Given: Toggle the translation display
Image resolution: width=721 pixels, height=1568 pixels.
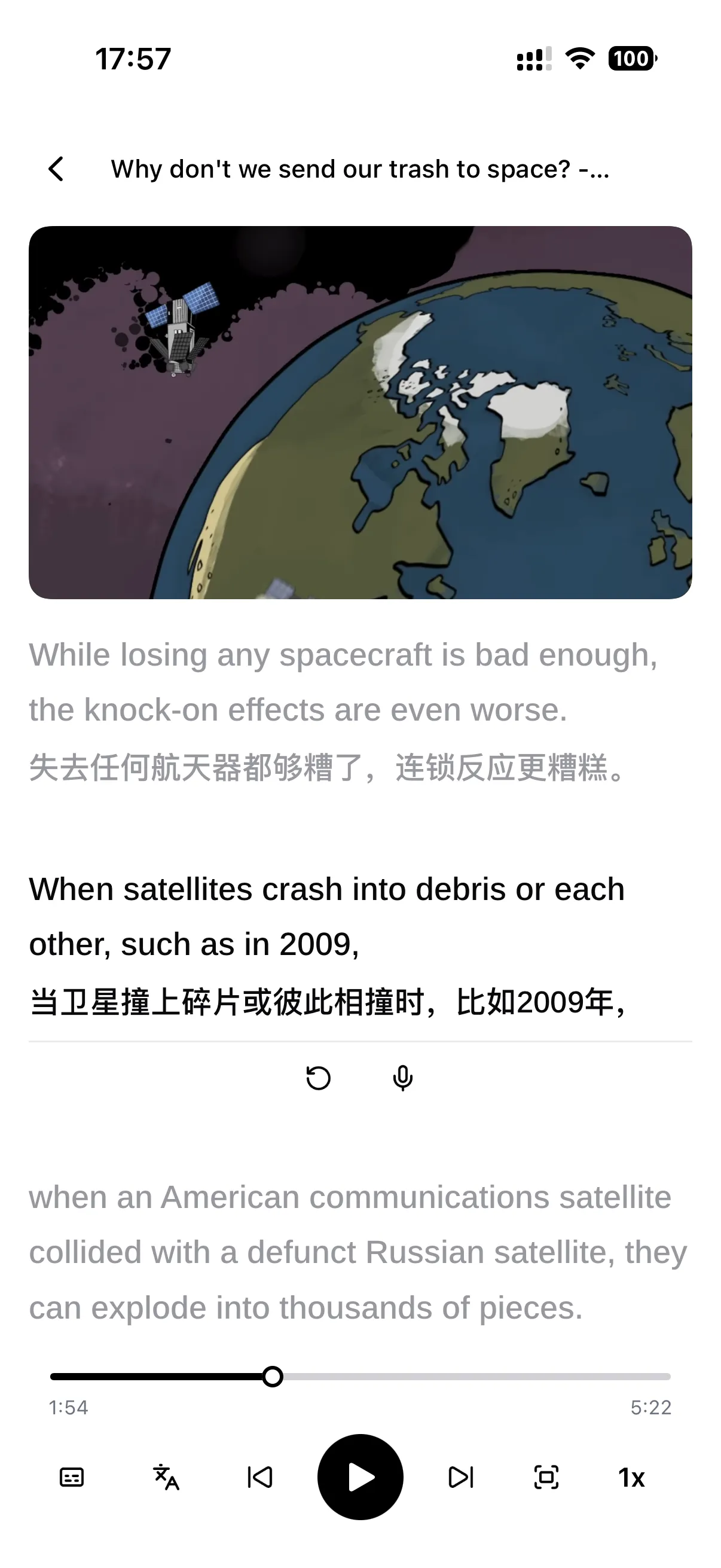Looking at the screenshot, I should click(x=166, y=1477).
